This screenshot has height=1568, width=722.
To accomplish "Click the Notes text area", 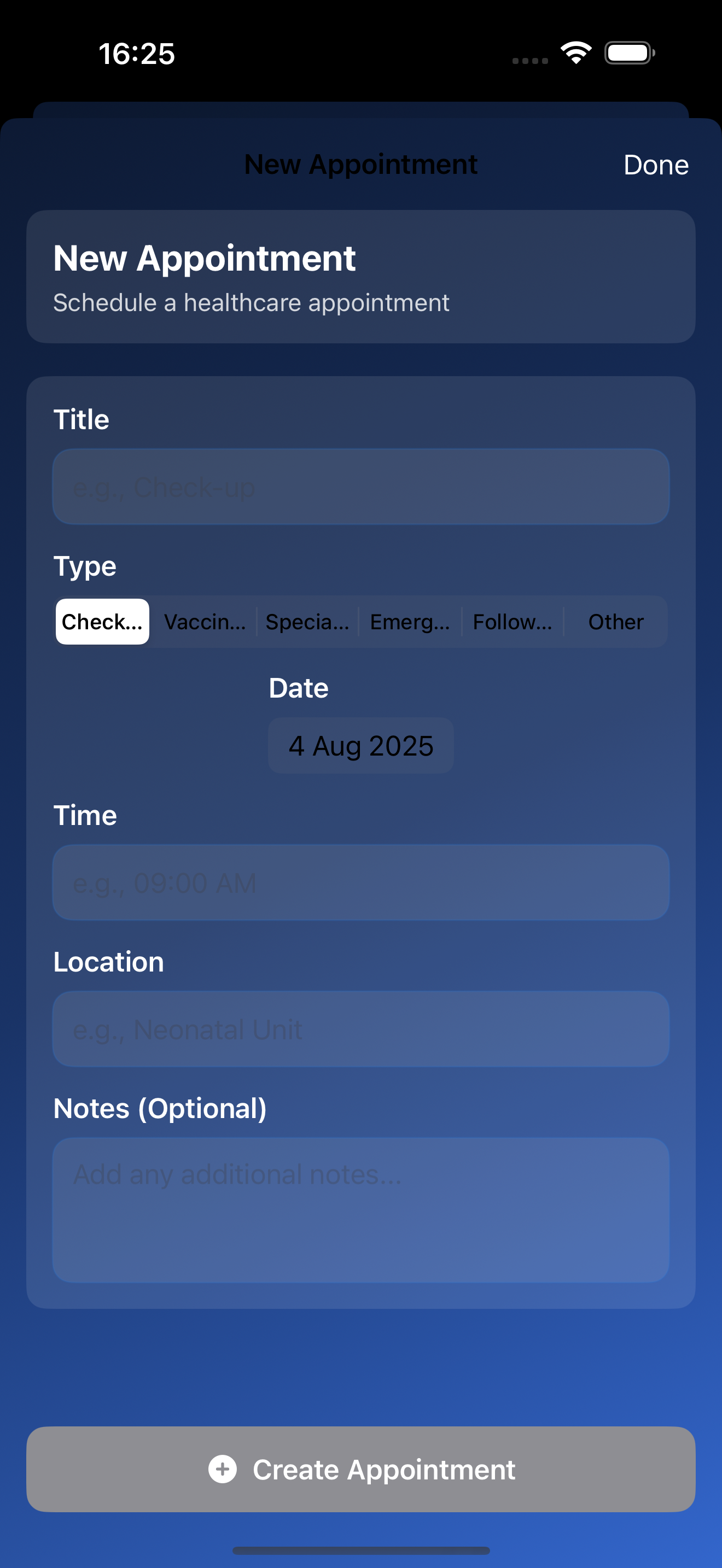I will (361, 1212).
